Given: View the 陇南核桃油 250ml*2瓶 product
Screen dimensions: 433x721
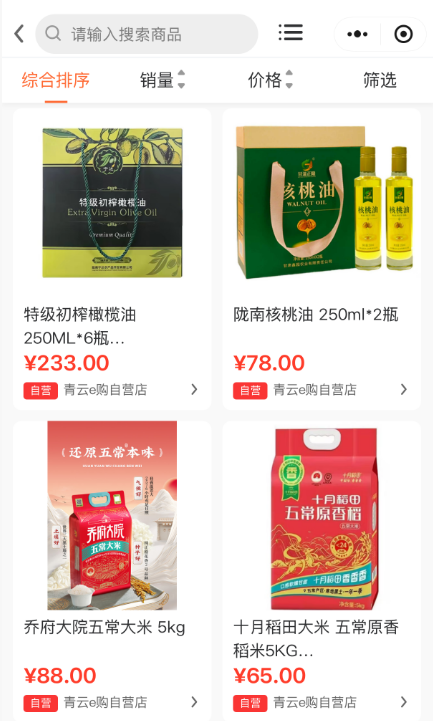Looking at the screenshot, I should click(321, 259).
